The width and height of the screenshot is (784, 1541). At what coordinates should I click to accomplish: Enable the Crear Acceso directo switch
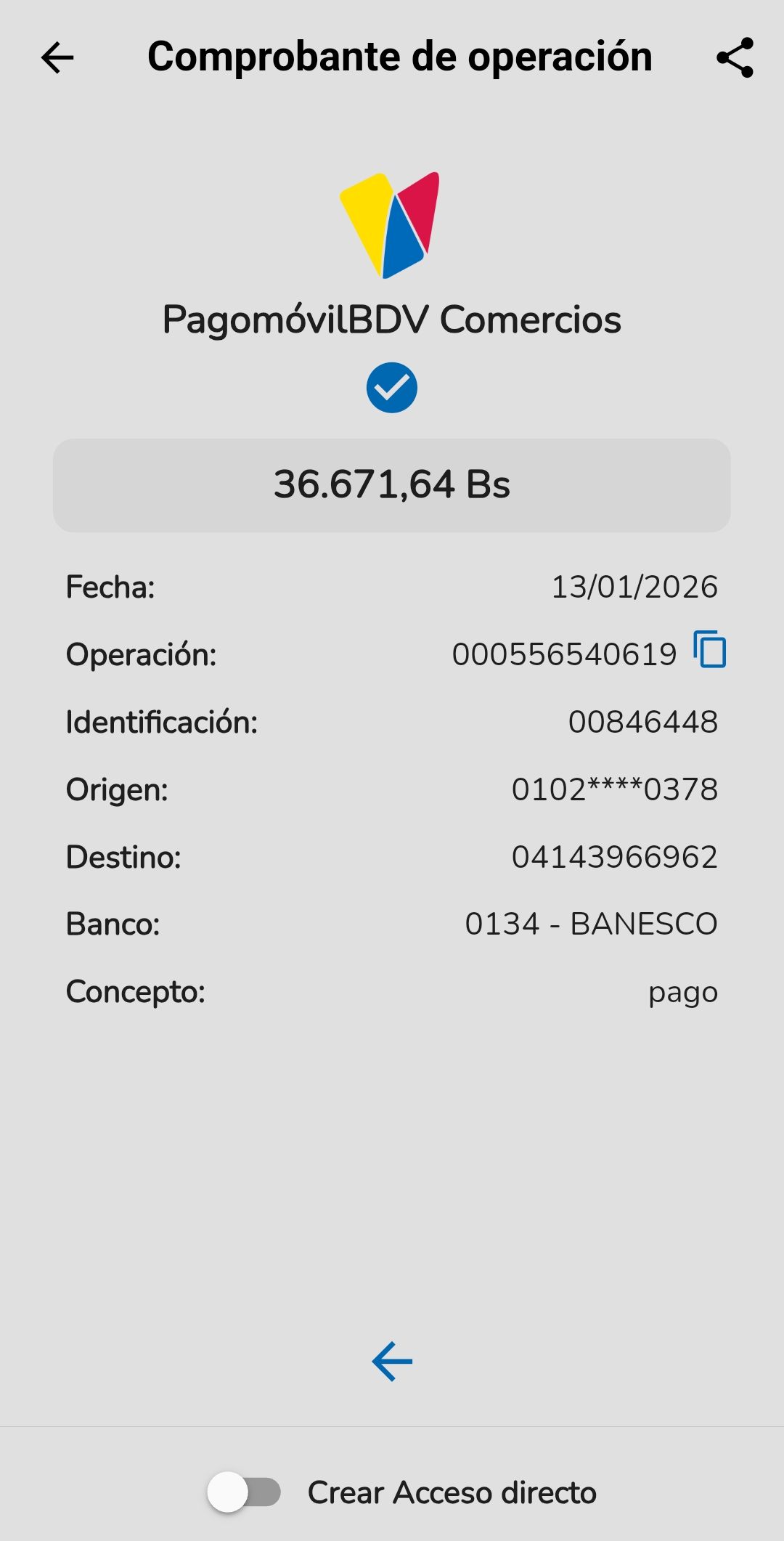[244, 1492]
